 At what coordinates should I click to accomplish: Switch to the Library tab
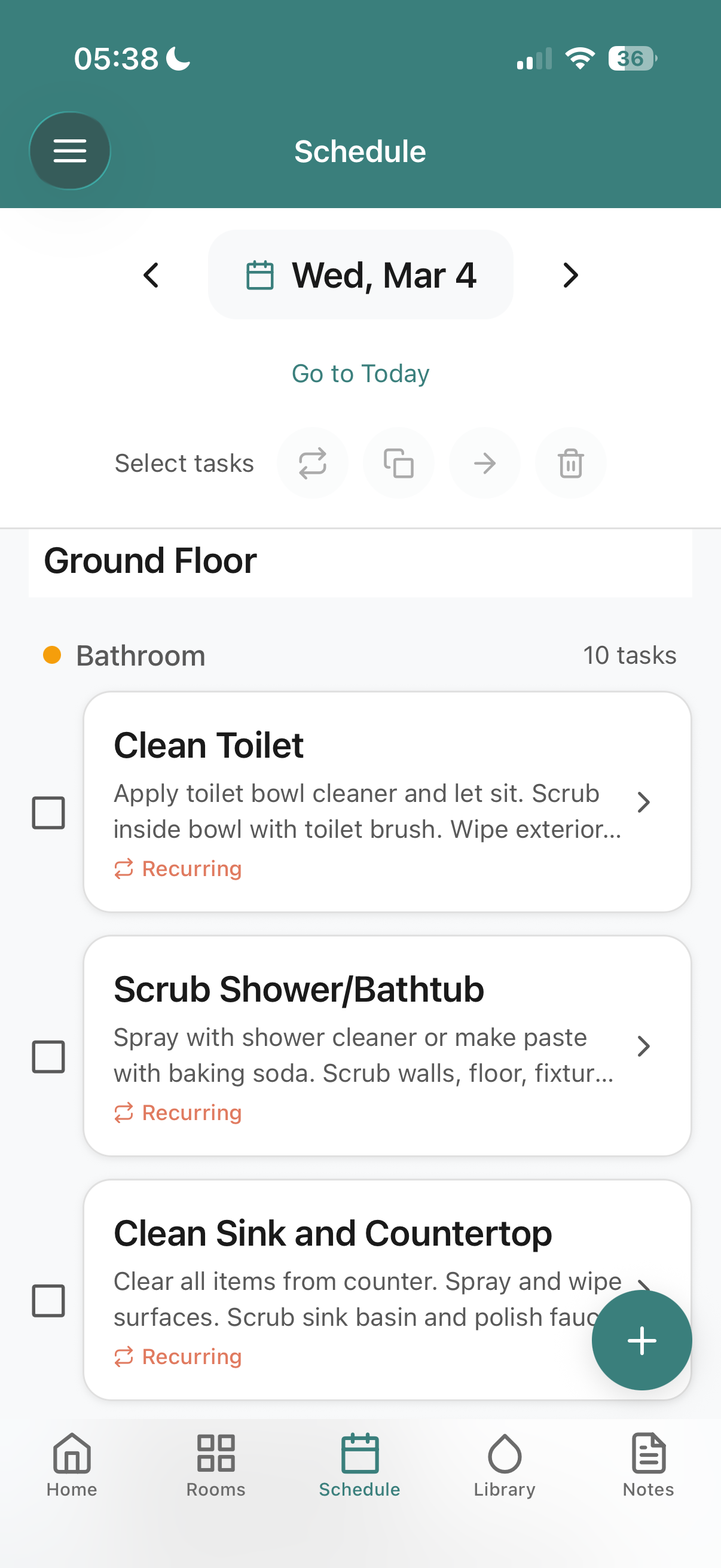(x=505, y=1465)
